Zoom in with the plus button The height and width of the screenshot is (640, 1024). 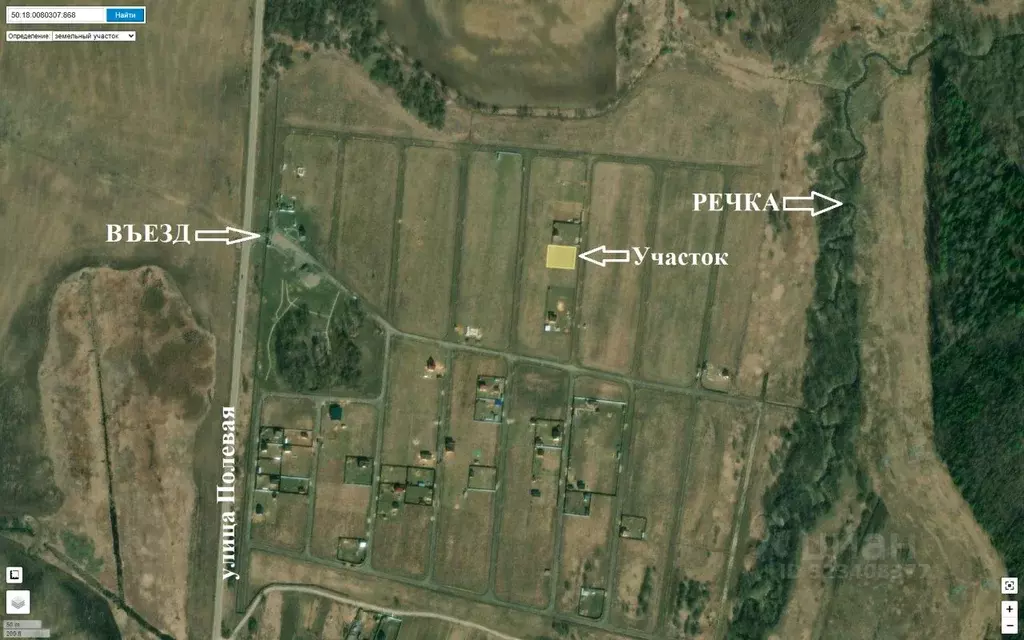1010,608
